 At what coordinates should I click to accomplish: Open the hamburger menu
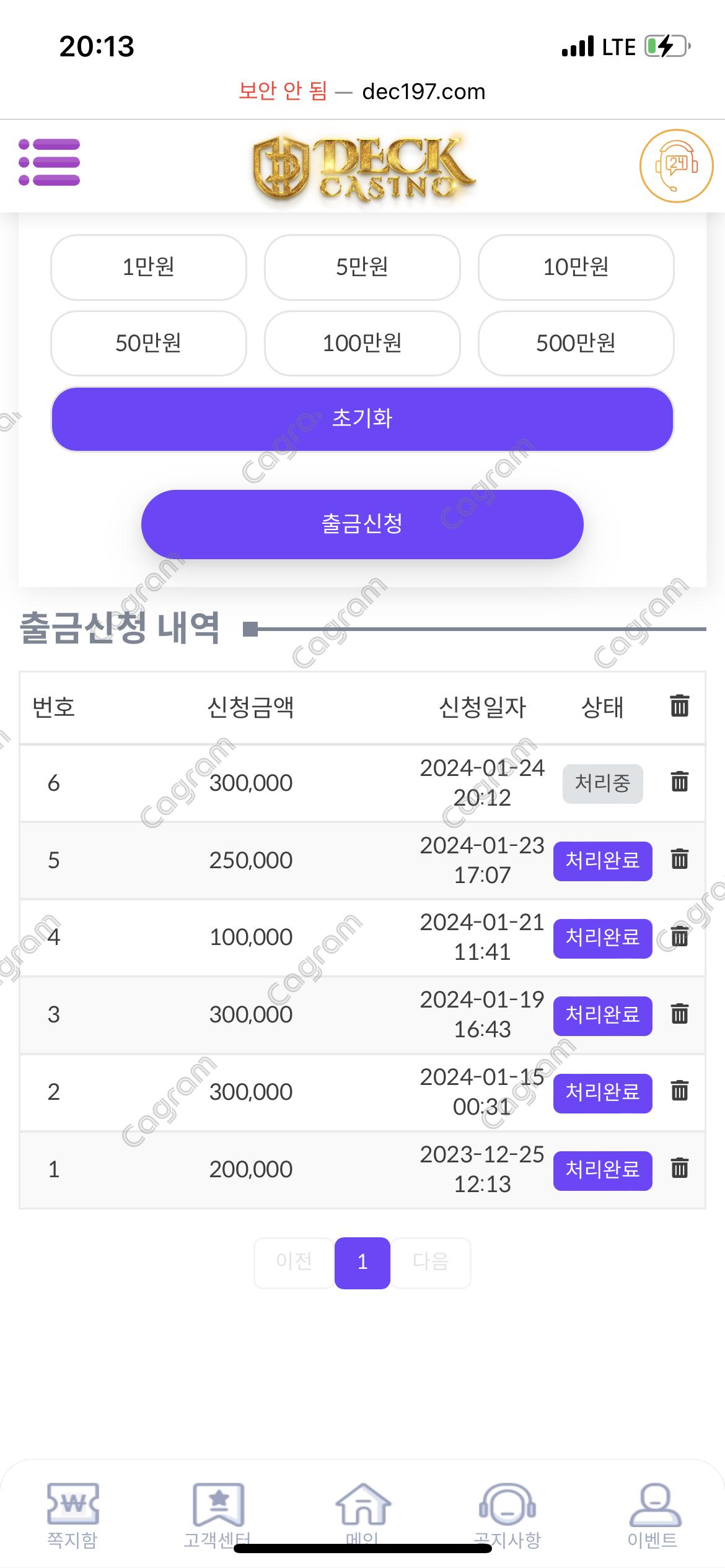point(50,162)
